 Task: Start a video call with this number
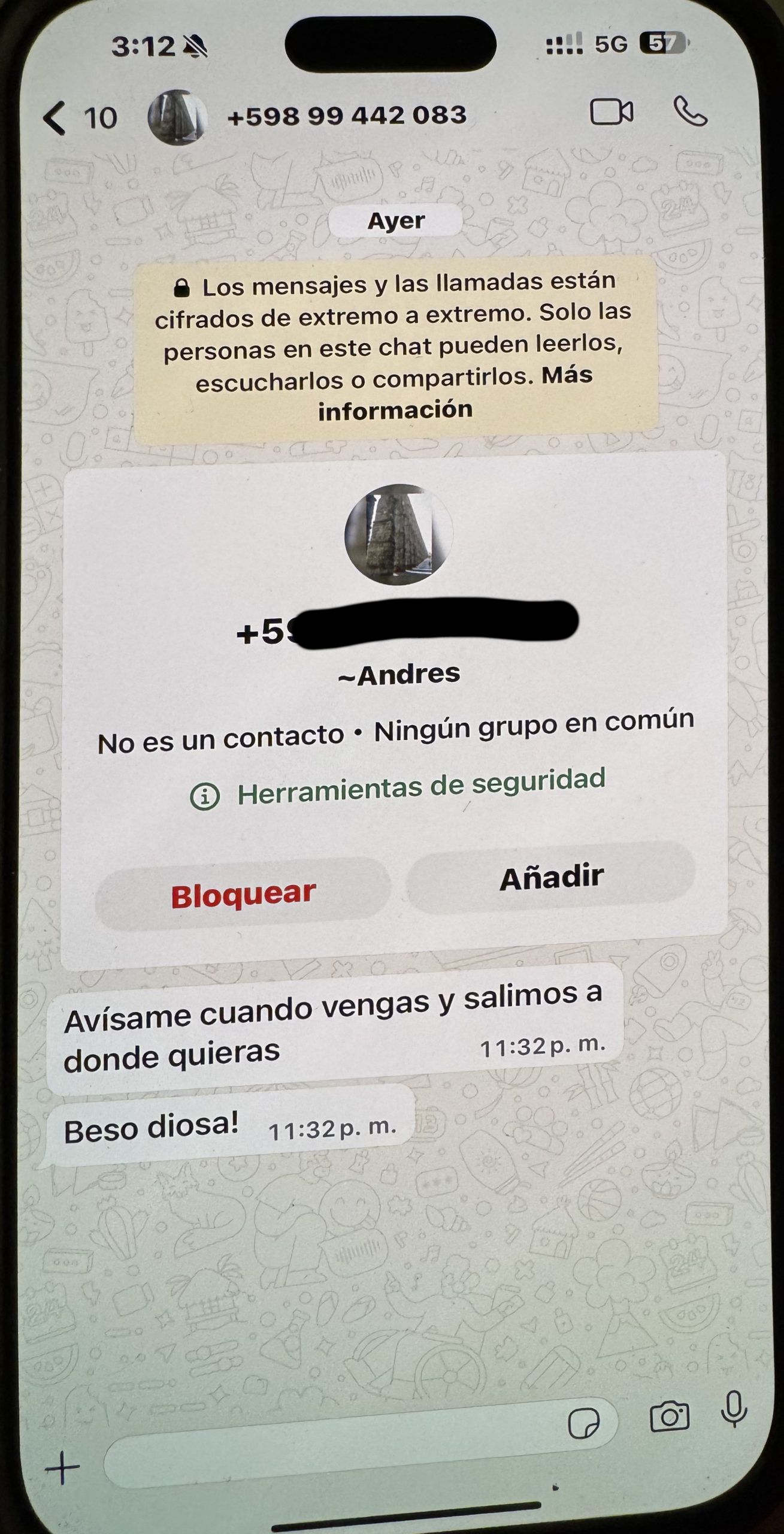611,112
